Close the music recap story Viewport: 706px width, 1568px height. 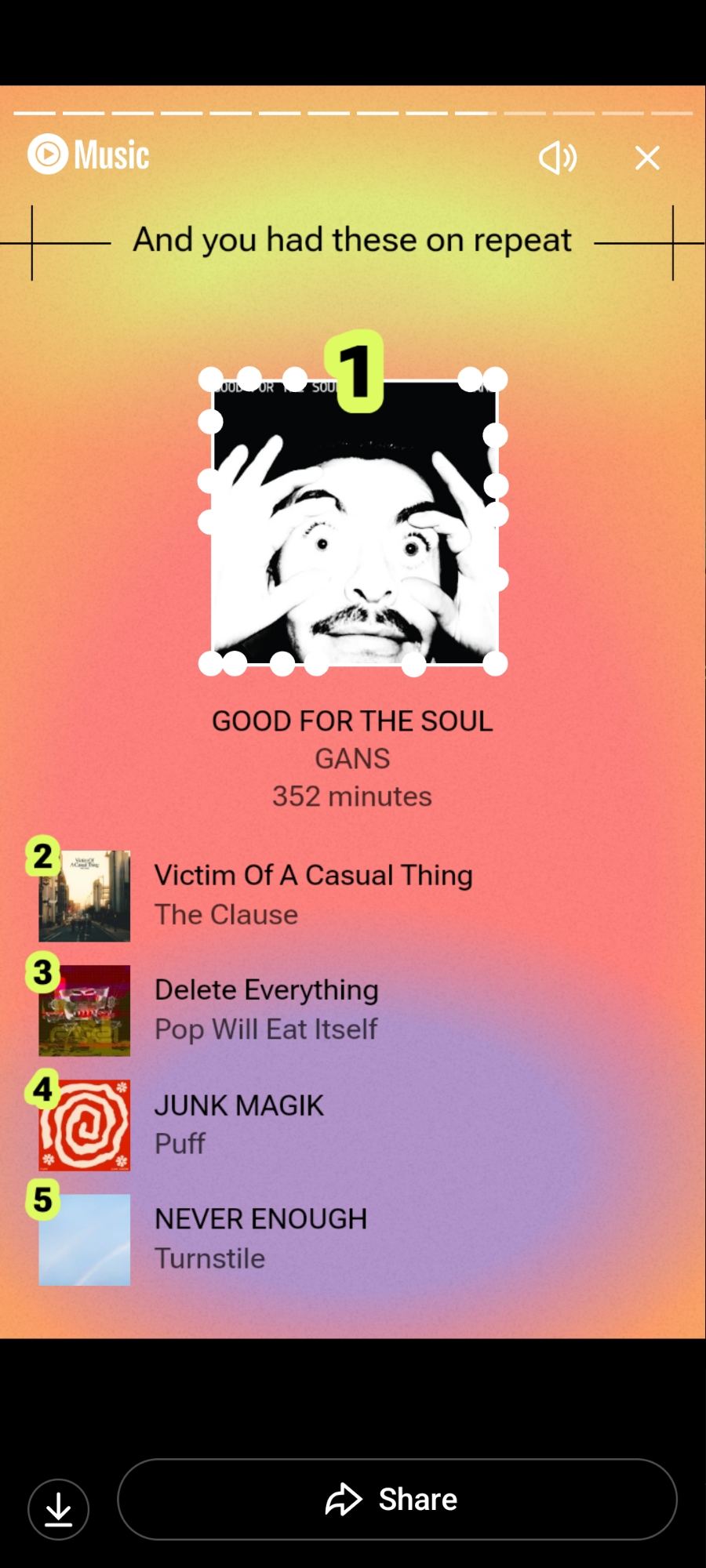coord(647,158)
